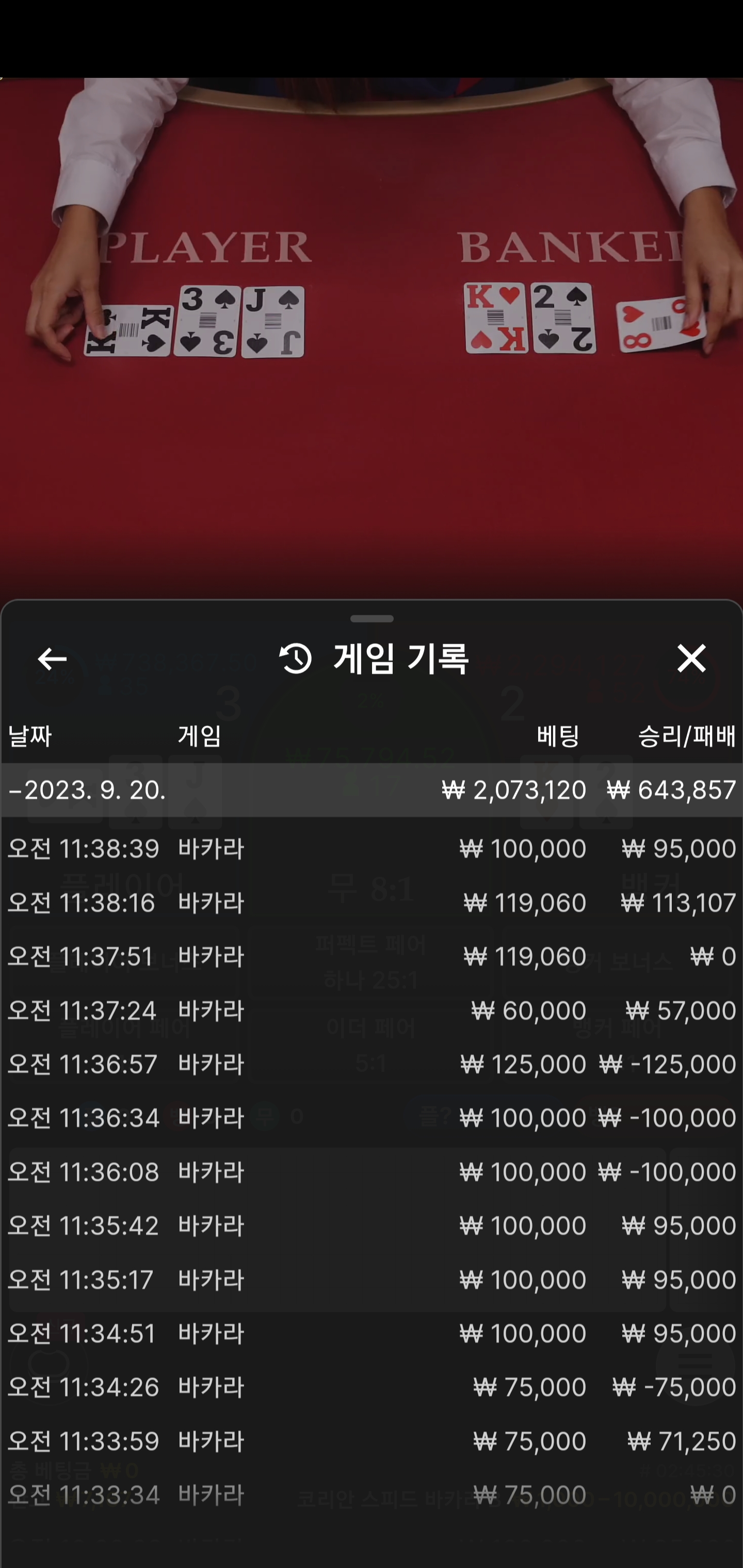Screen dimensions: 743x1568
Task: Open the 11:36:34 baccarat round record
Action: coord(372,1118)
